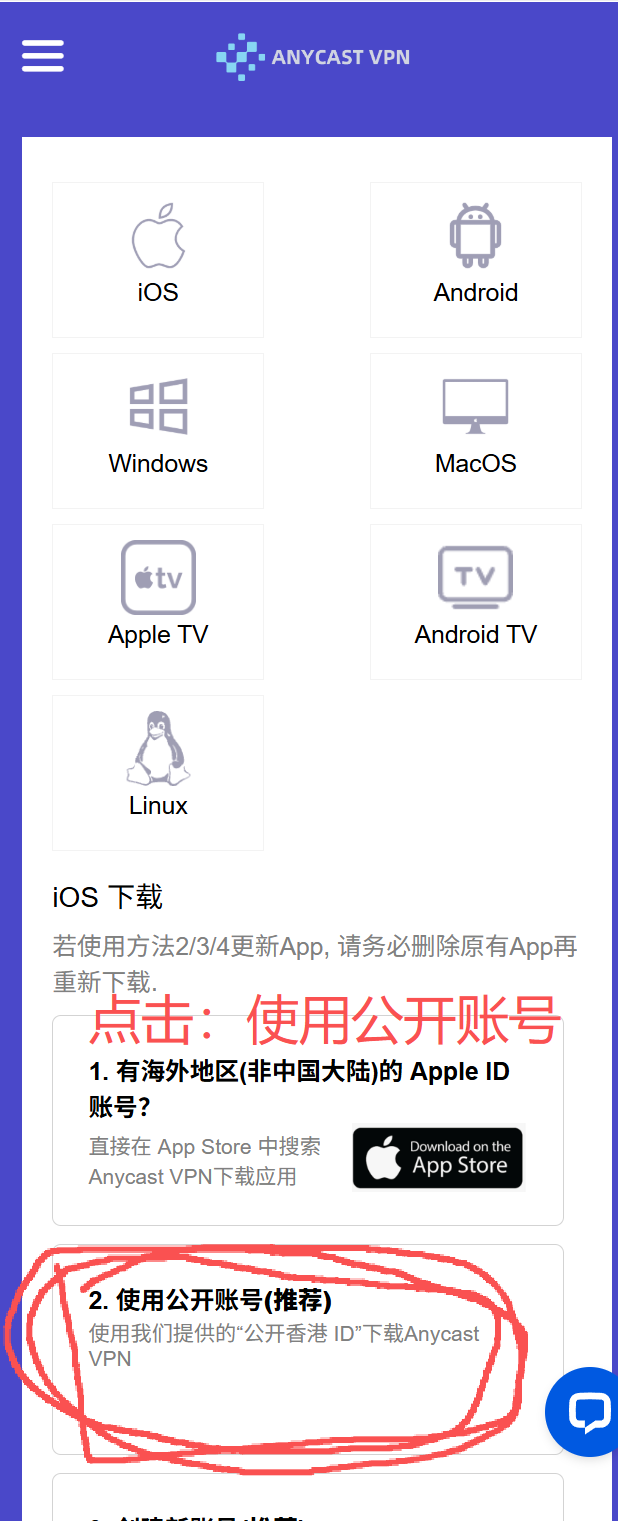
Task: Open the Apple TV download tile
Action: [158, 602]
